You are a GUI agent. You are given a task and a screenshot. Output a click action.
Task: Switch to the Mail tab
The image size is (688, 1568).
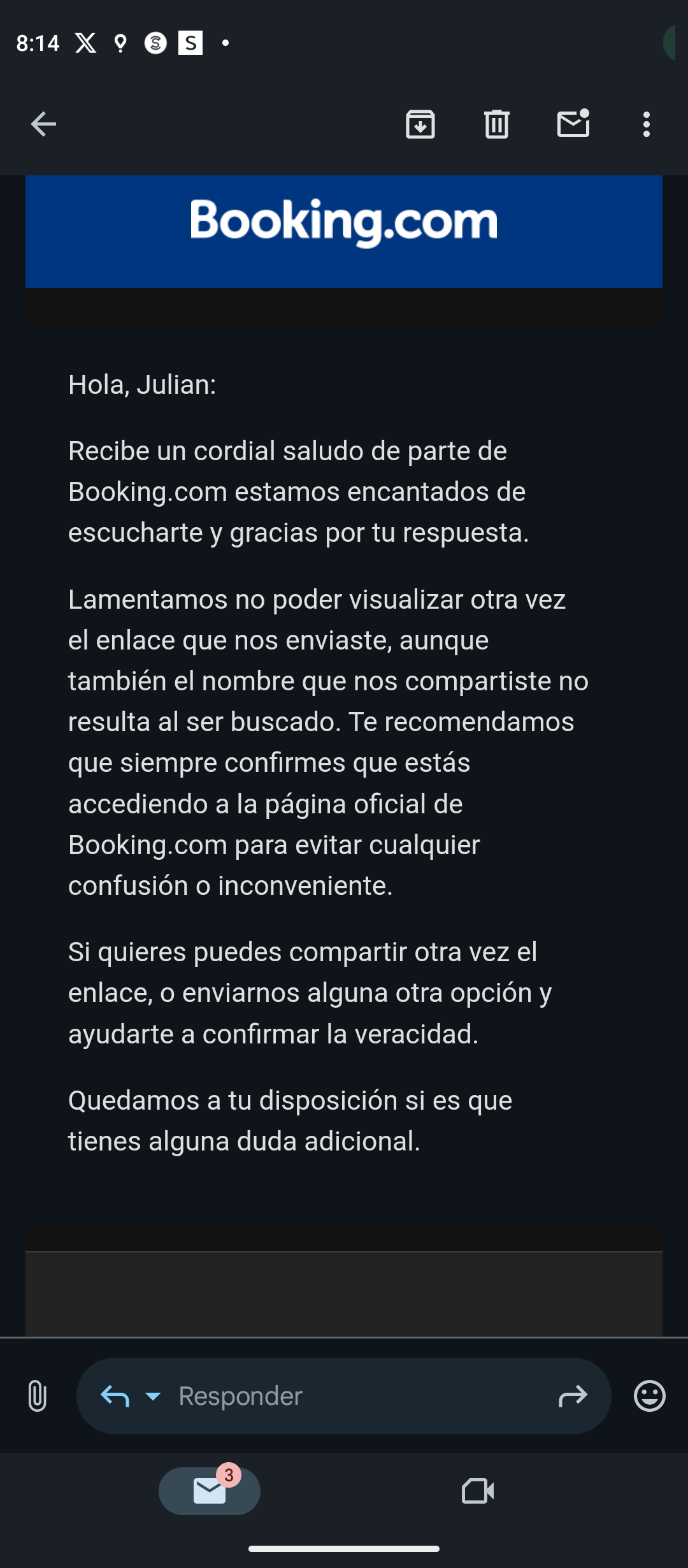pyautogui.click(x=210, y=1490)
